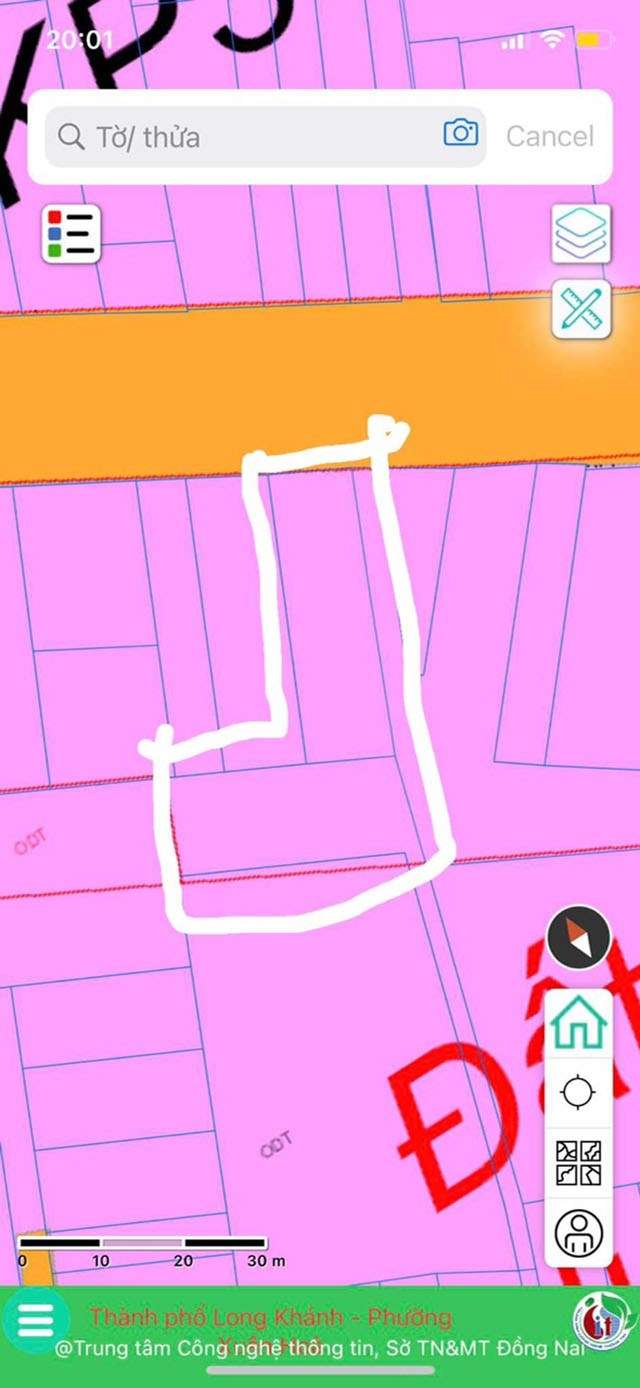
Task: Open the map legend list
Action: point(71,233)
